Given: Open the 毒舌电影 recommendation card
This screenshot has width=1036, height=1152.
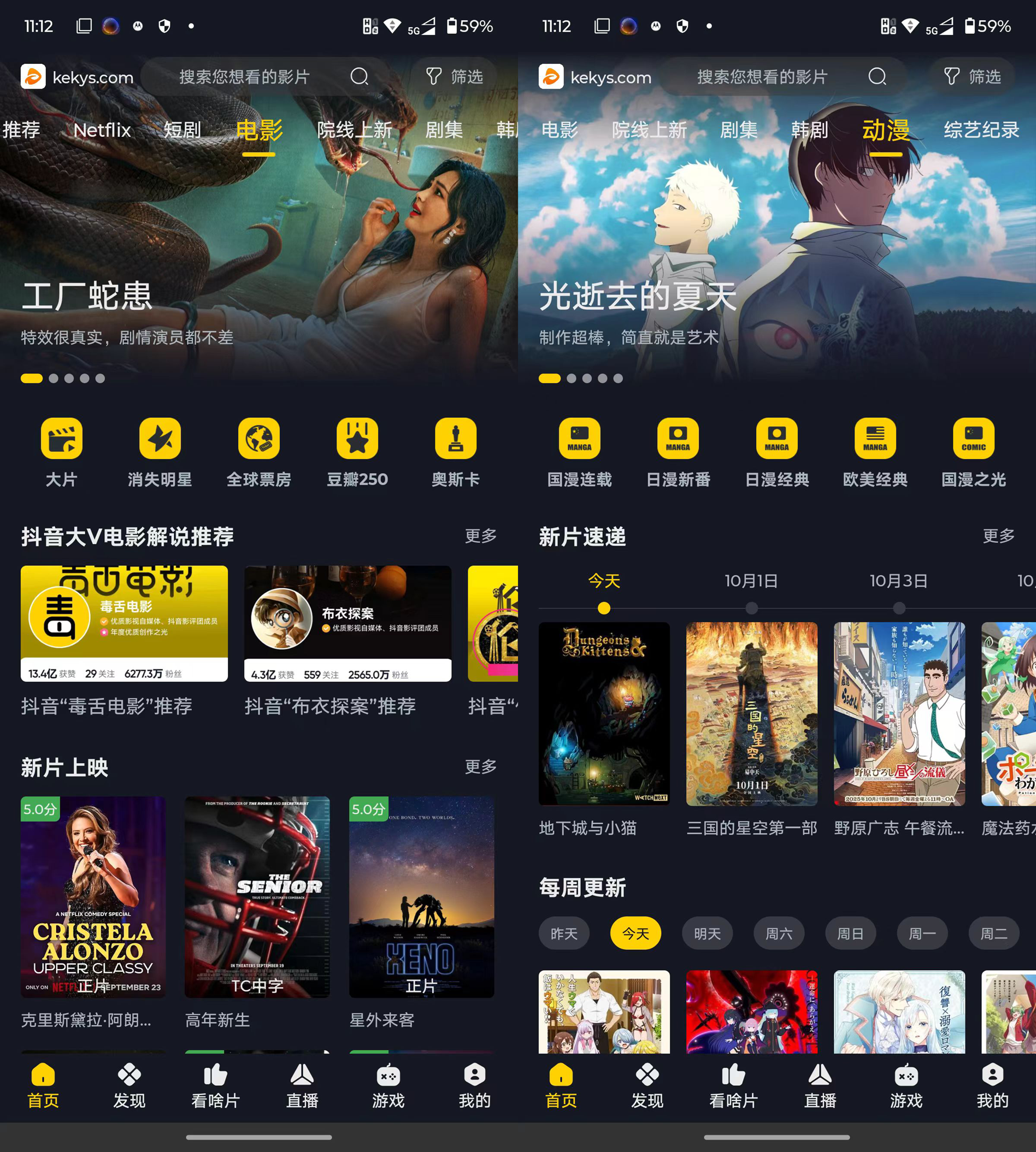Looking at the screenshot, I should click(124, 624).
